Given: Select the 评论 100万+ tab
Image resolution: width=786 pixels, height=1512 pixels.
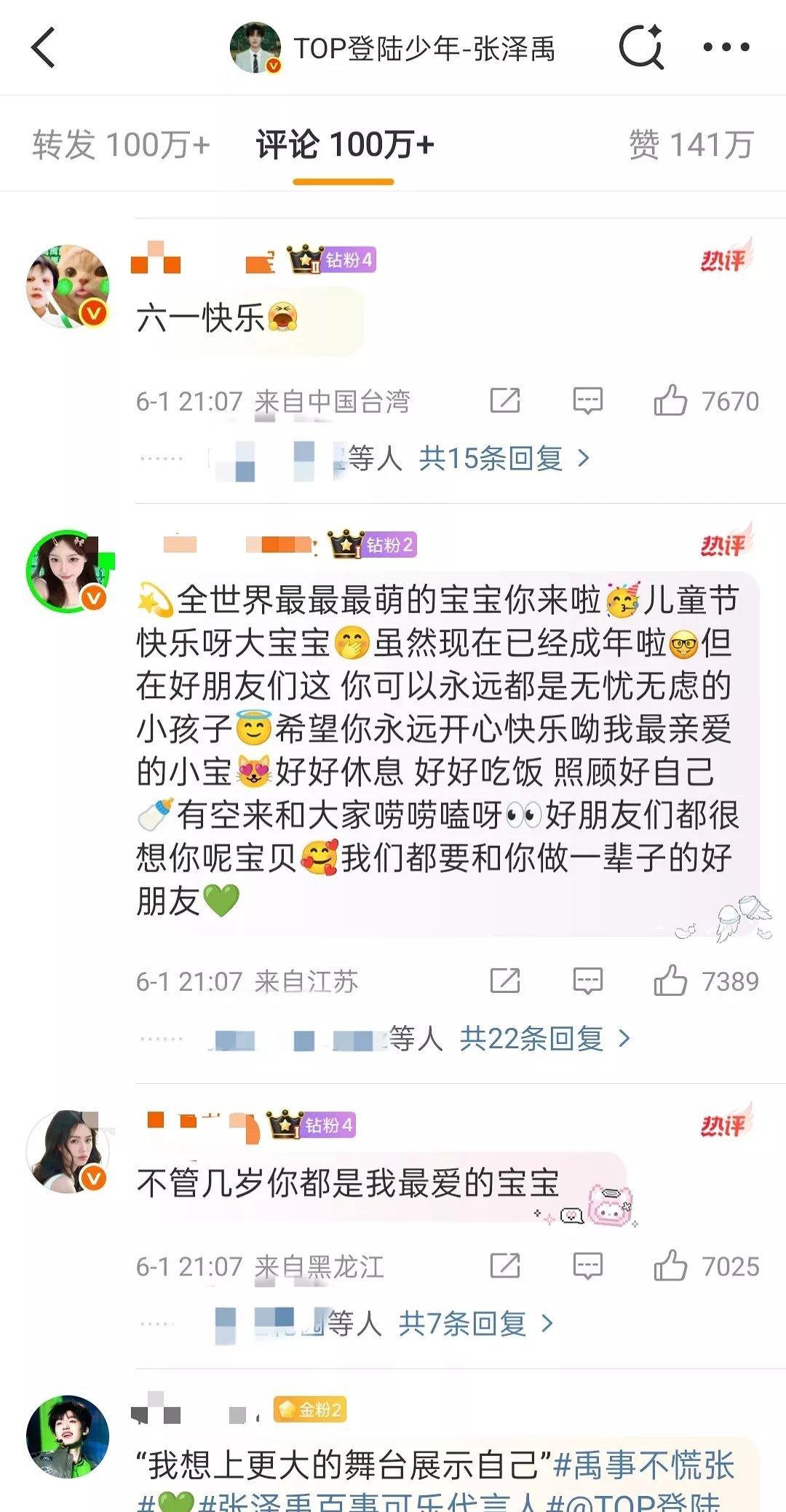Looking at the screenshot, I should [344, 145].
